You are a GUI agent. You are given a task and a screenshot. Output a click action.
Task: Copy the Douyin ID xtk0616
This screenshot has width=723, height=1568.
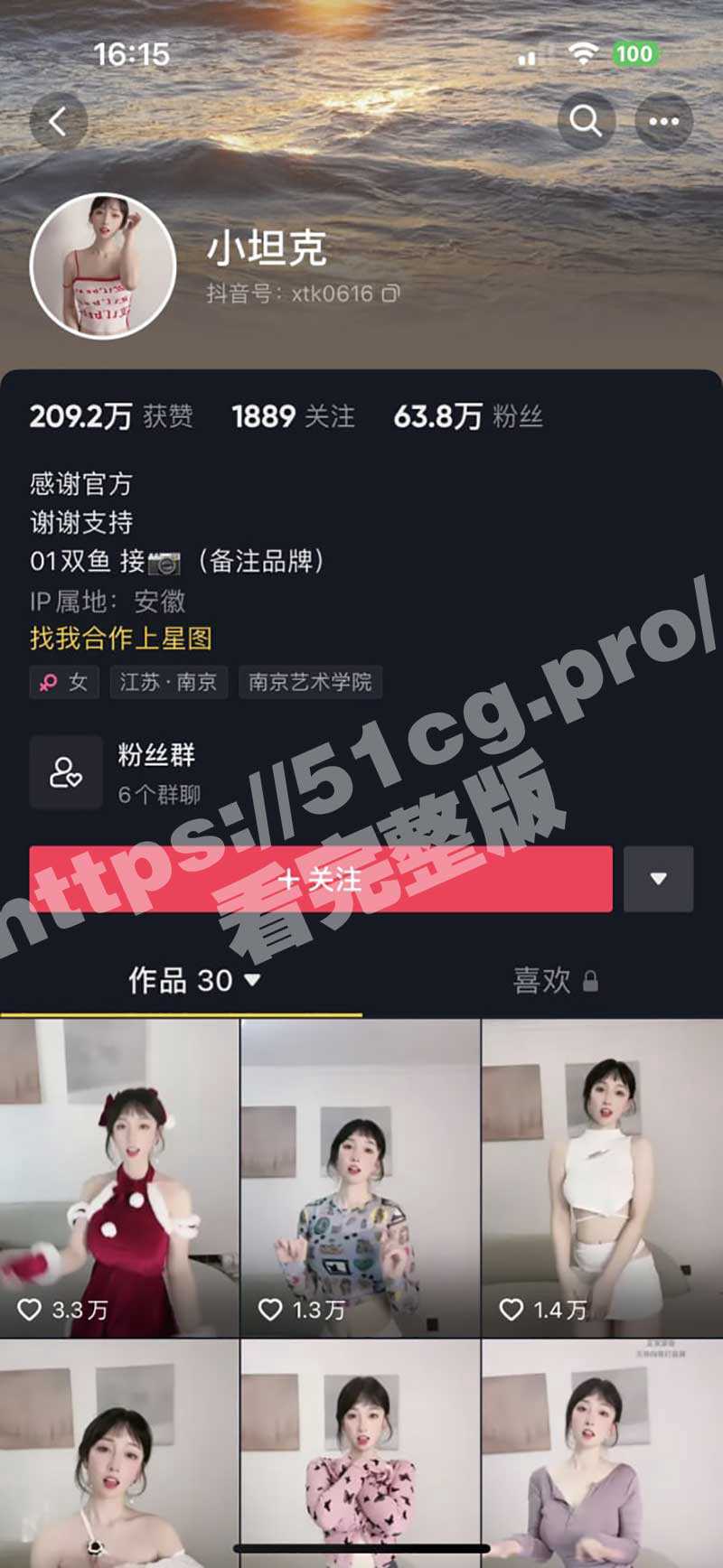point(390,294)
